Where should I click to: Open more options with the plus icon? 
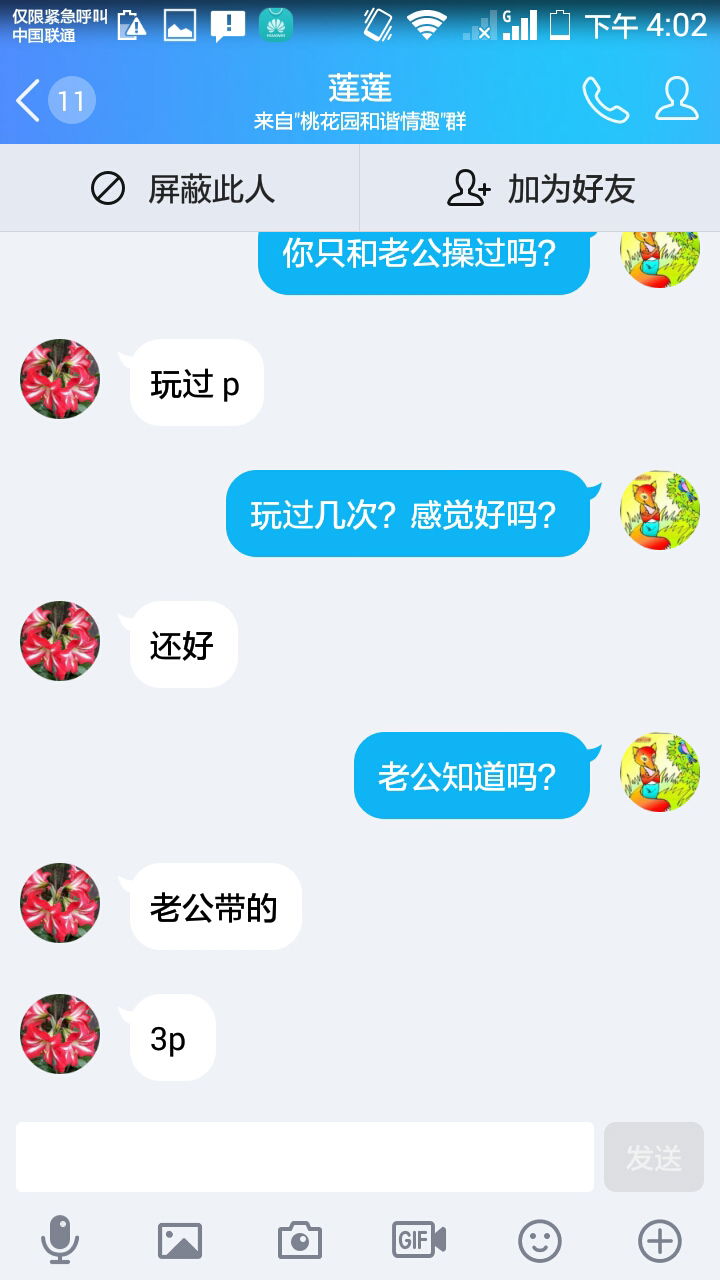click(x=660, y=1240)
